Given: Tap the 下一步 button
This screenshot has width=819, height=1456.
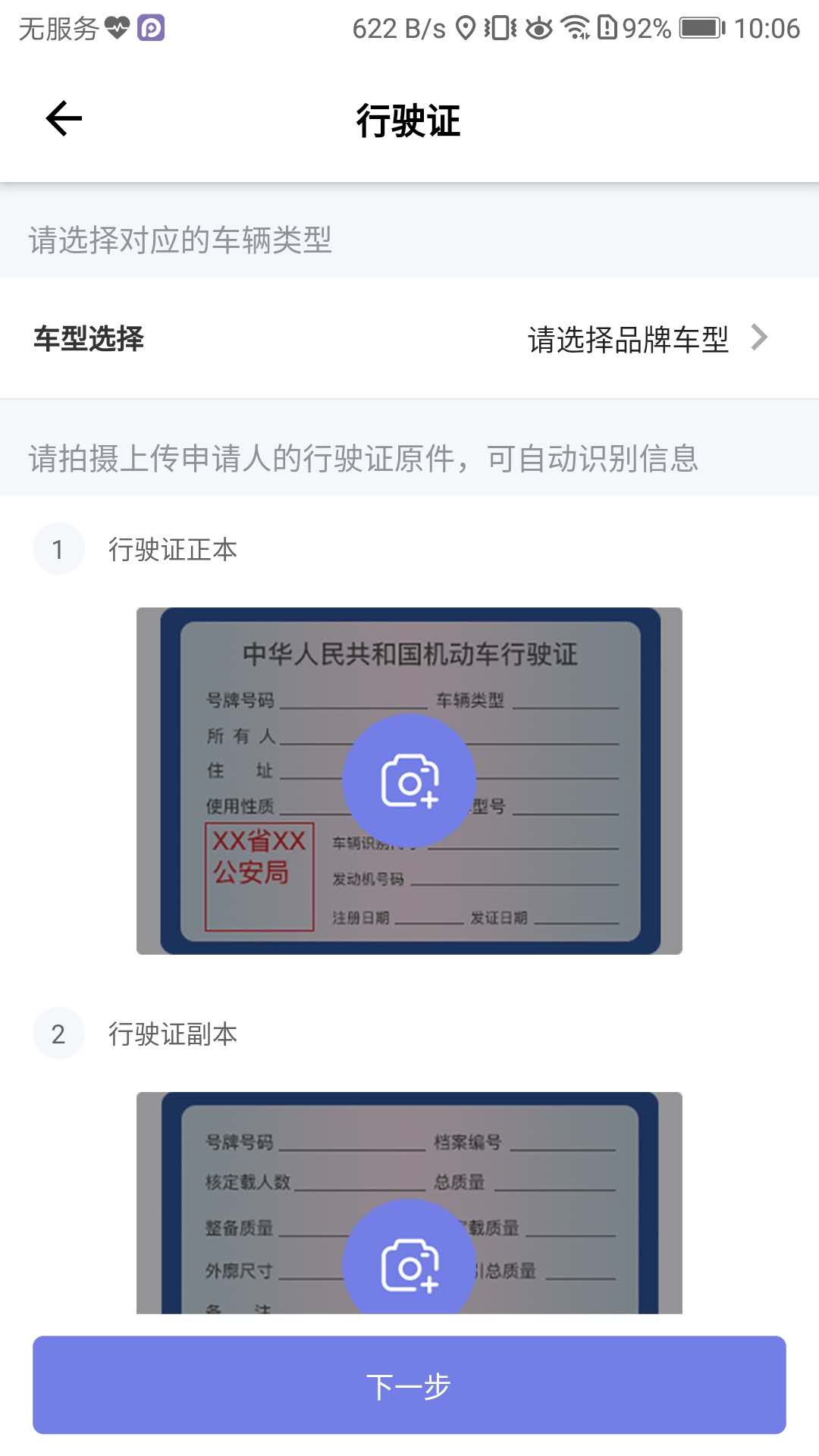Looking at the screenshot, I should click(409, 1385).
